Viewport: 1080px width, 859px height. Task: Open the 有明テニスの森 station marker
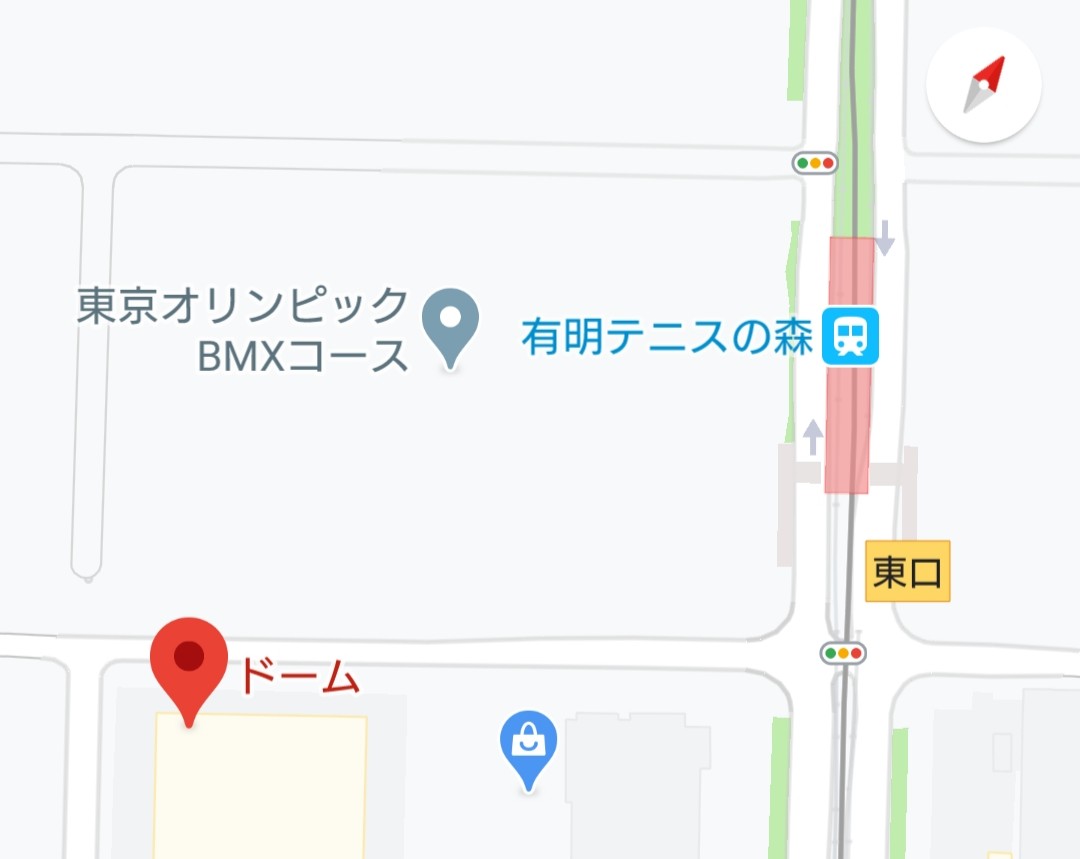(850, 337)
